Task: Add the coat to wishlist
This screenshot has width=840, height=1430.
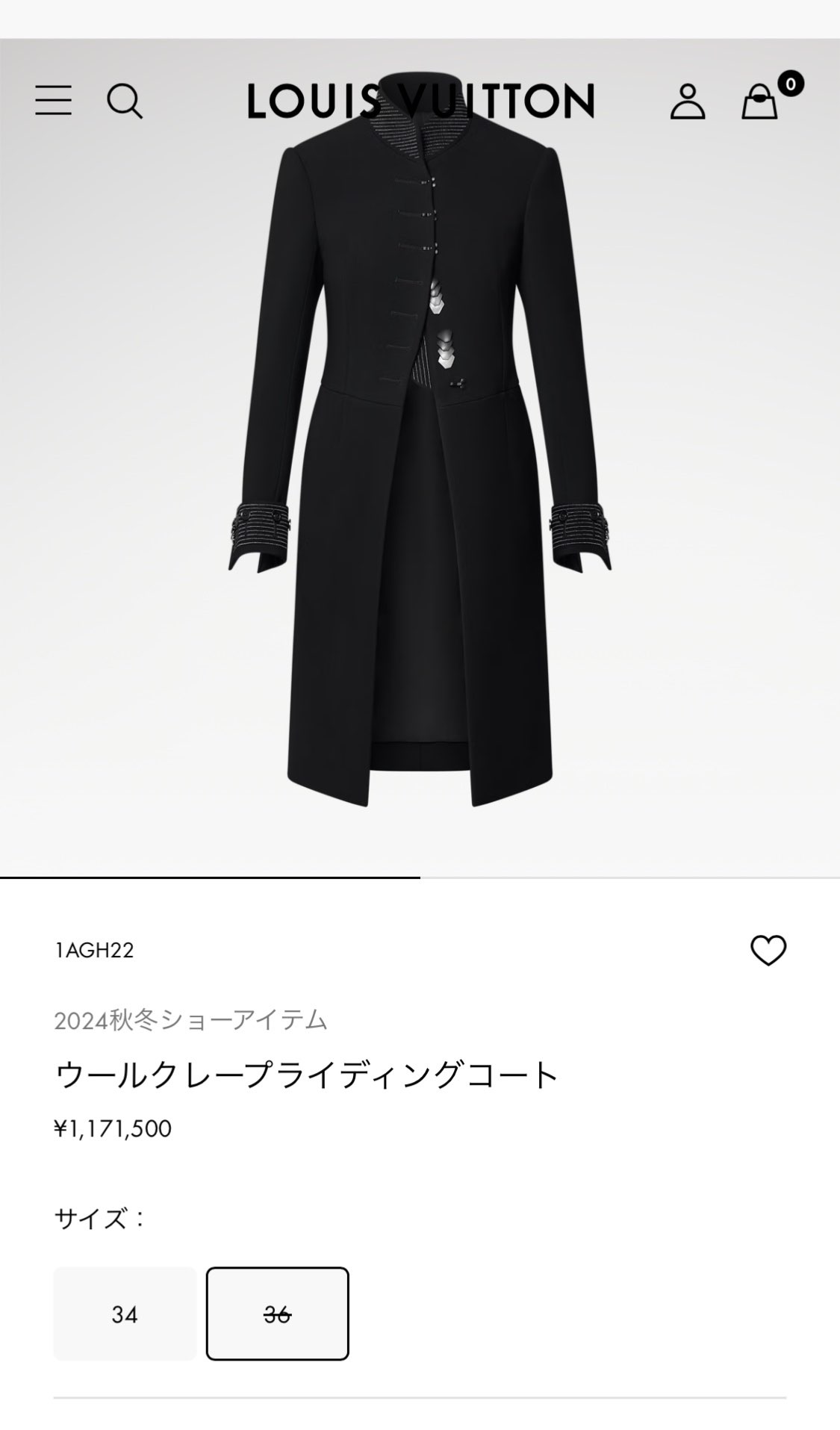Action: click(768, 951)
